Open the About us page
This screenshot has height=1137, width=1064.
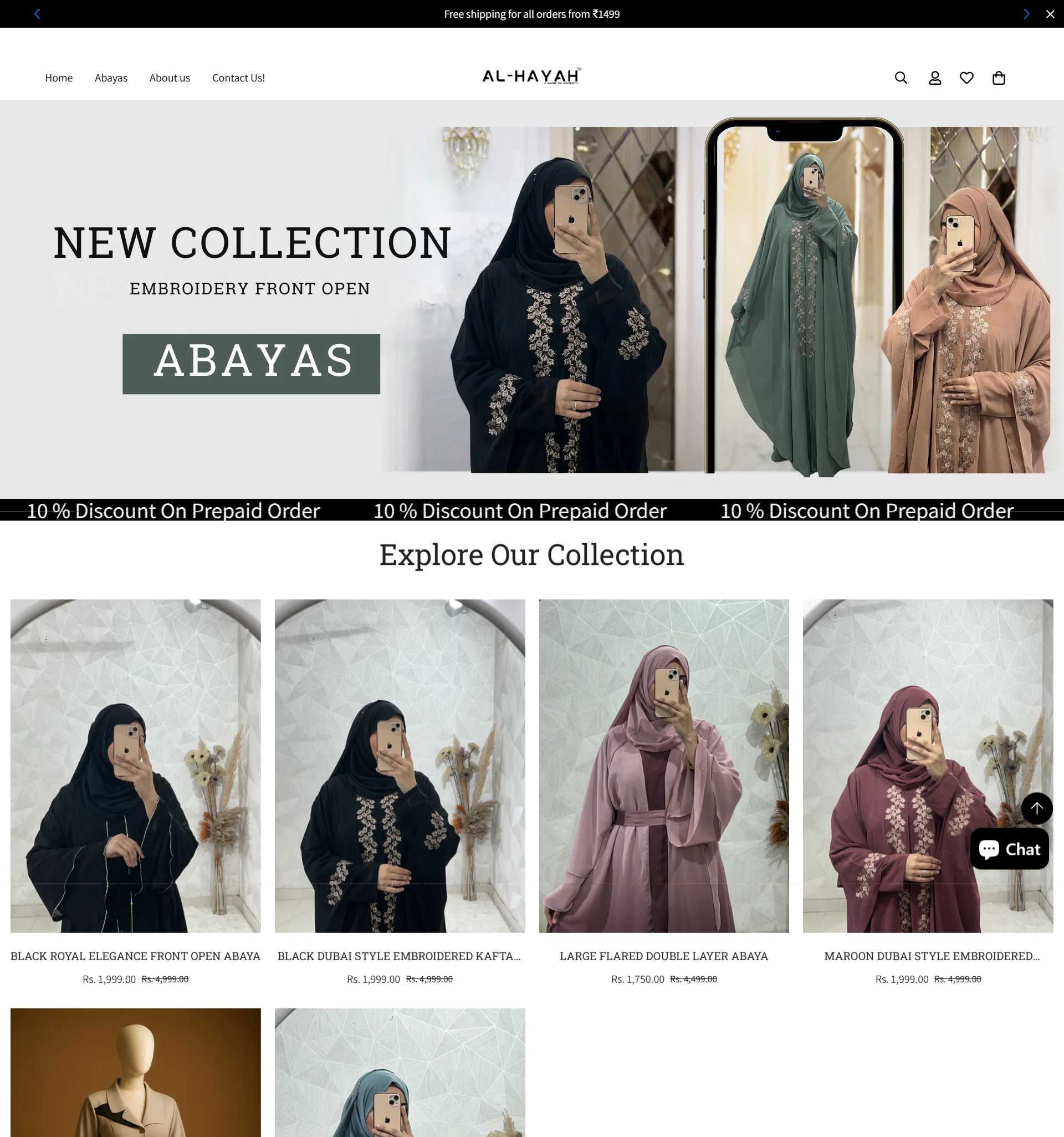169,78
